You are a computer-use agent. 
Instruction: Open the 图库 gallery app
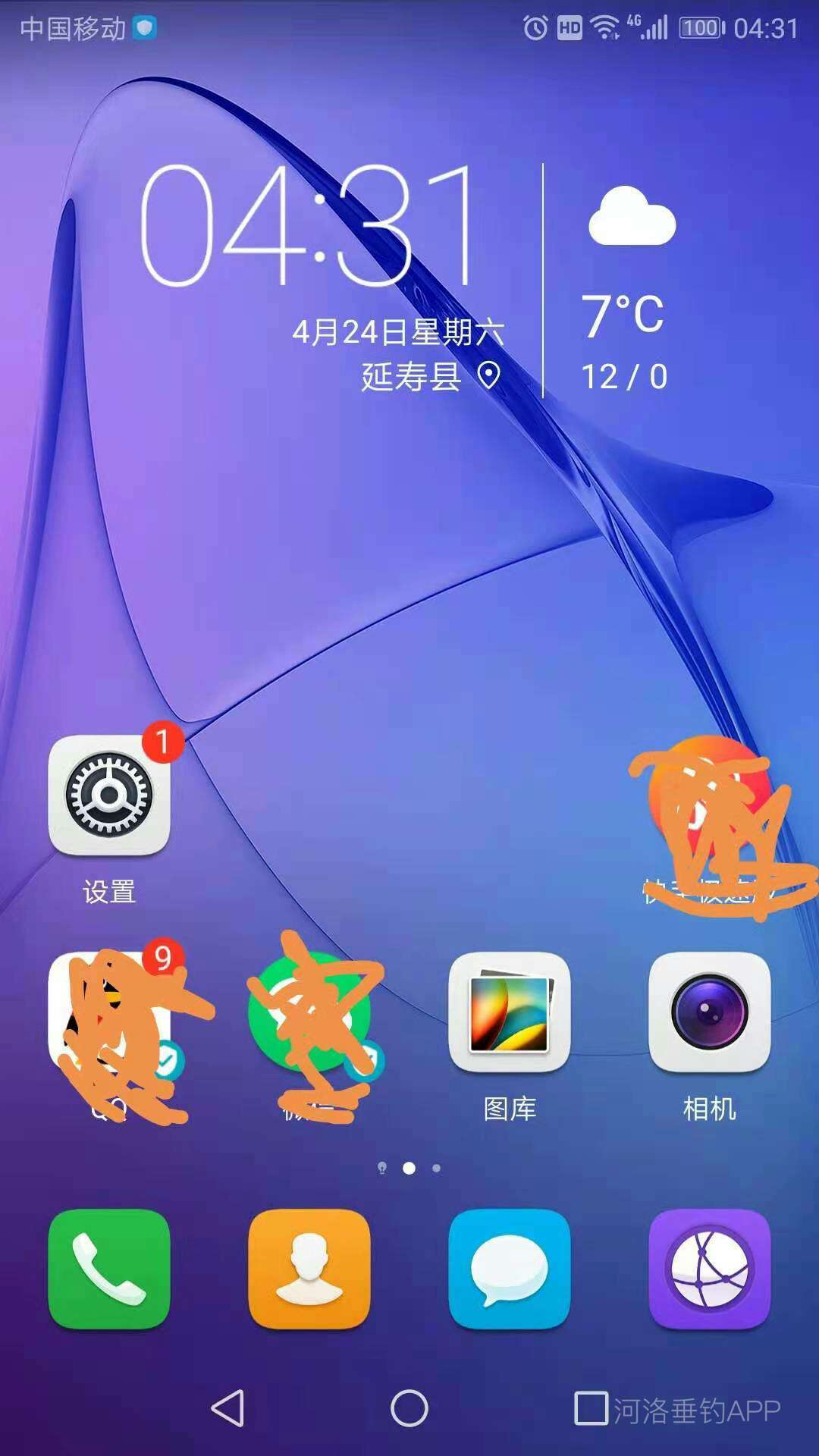click(510, 1013)
